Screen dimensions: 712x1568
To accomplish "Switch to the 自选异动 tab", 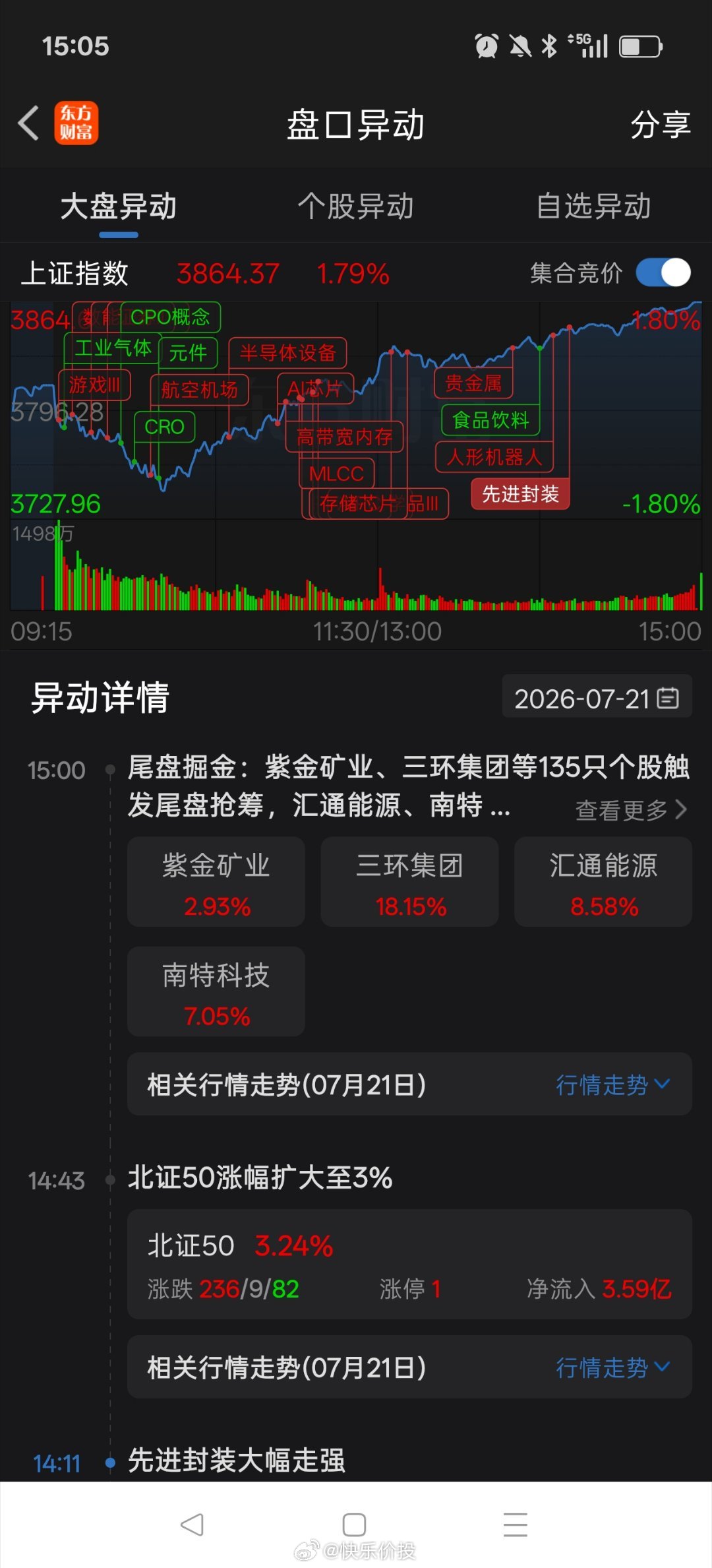I will (593, 206).
